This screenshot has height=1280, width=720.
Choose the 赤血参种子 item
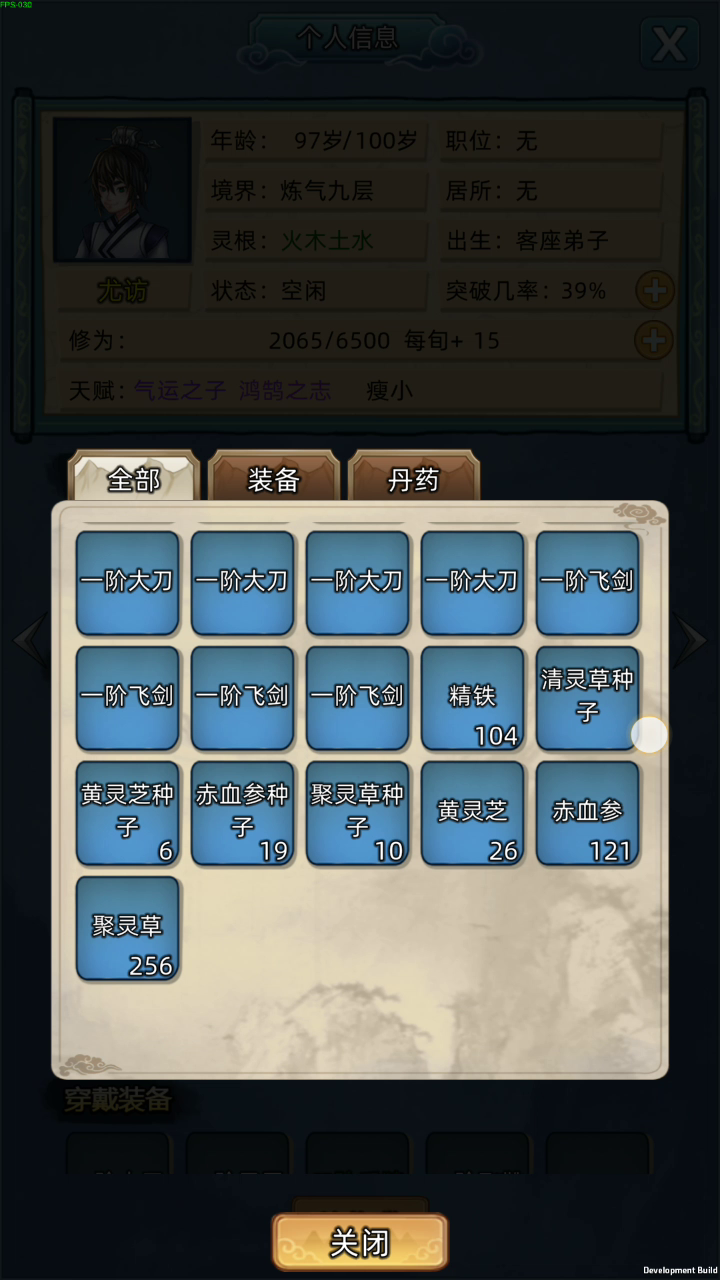tap(243, 813)
